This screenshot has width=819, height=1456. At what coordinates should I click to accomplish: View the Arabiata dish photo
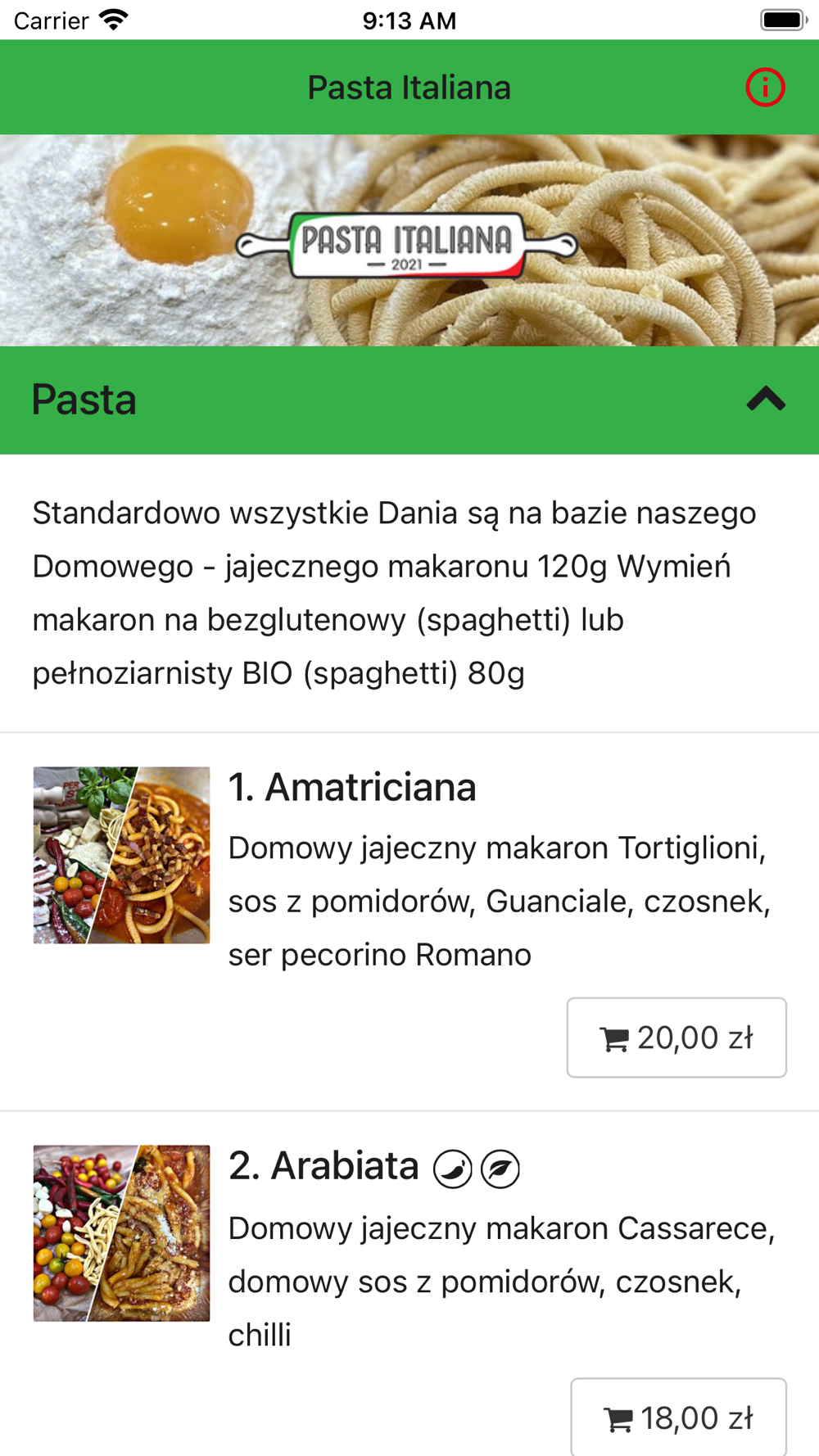point(121,1233)
